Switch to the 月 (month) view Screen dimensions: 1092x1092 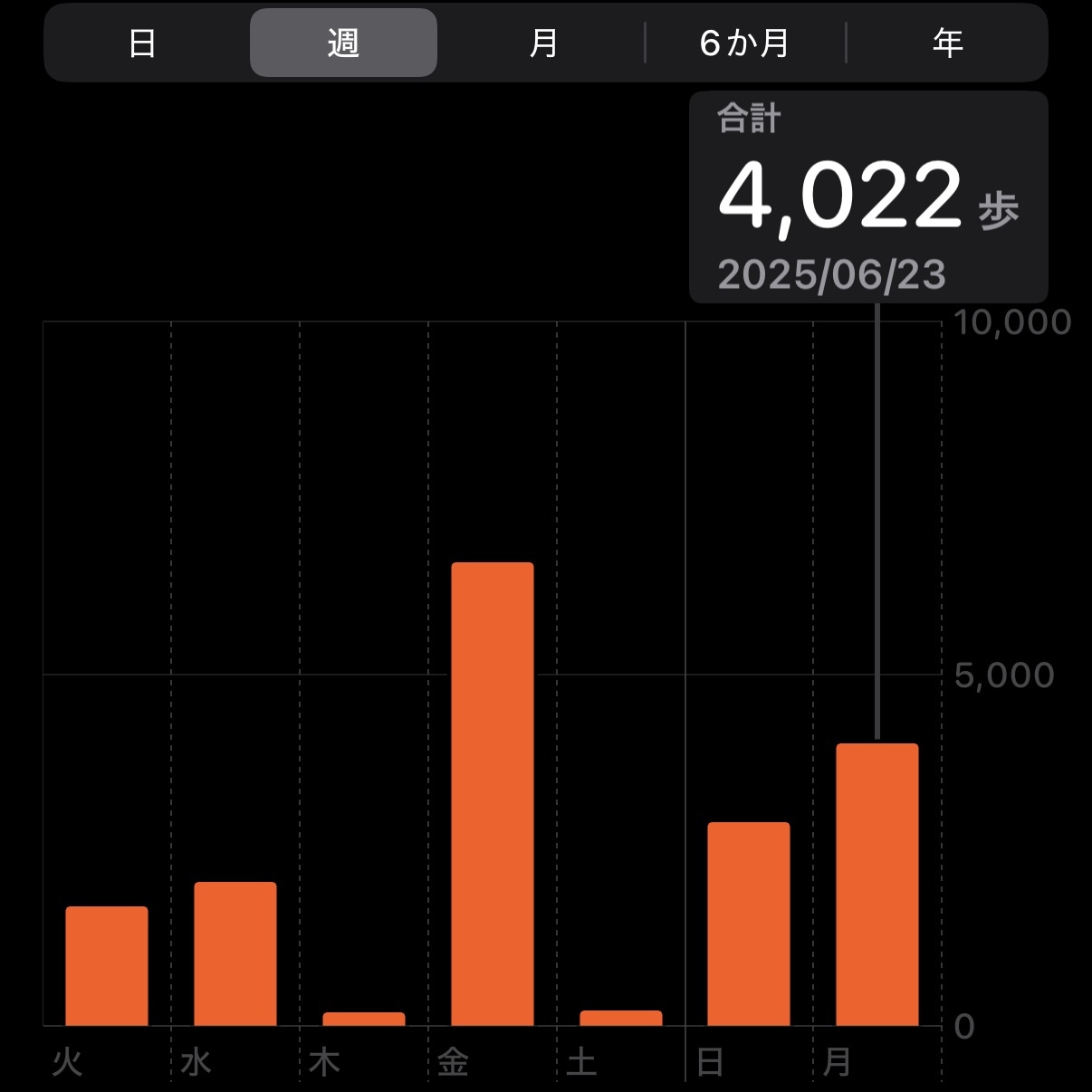tap(543, 43)
